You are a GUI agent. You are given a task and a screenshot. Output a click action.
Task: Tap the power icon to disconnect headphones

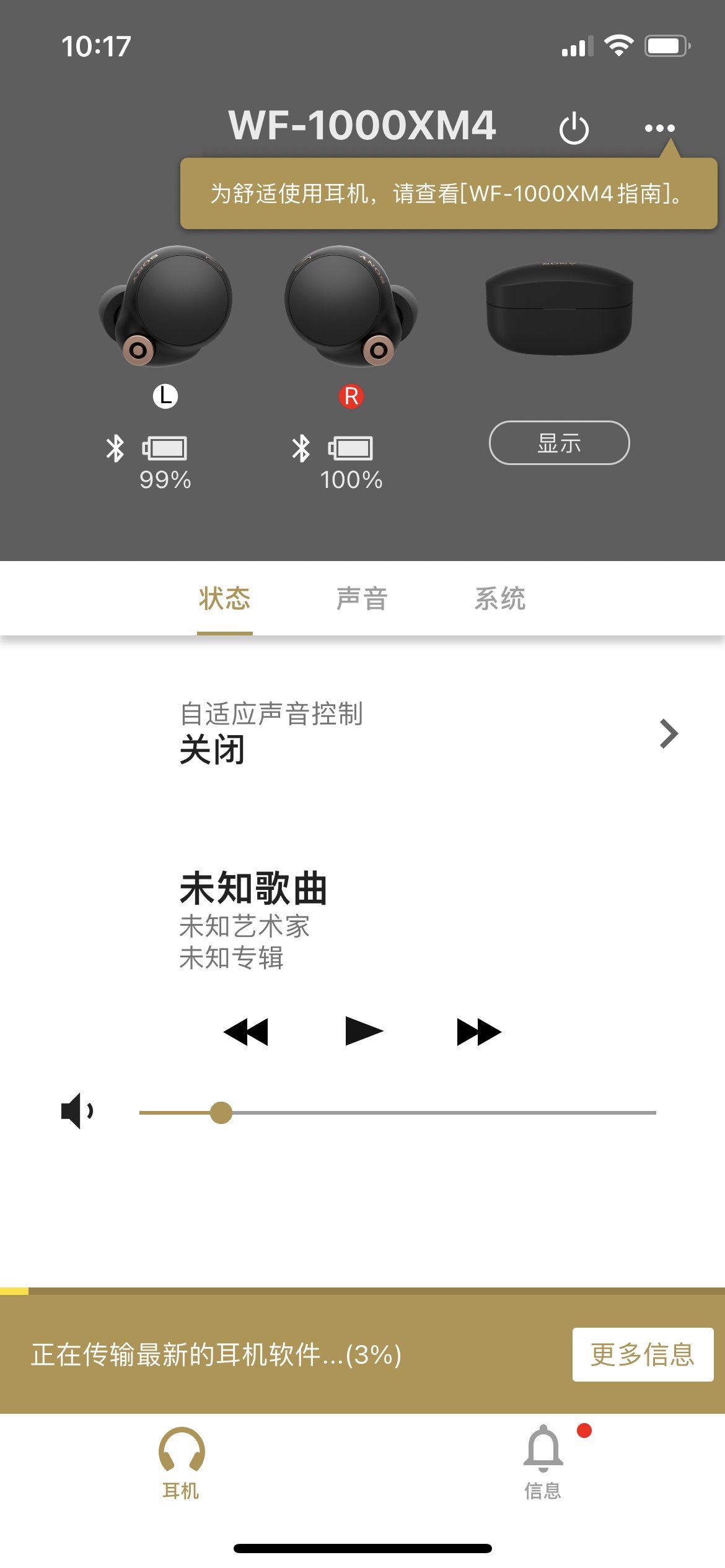point(573,126)
